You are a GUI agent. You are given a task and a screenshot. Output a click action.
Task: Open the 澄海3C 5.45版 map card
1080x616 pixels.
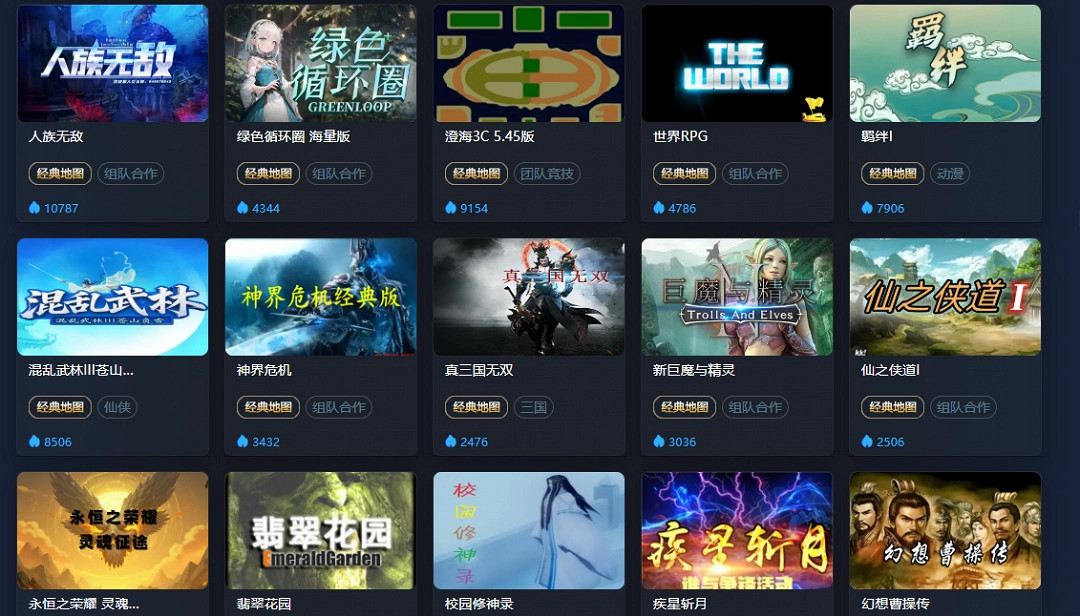pyautogui.click(x=529, y=64)
